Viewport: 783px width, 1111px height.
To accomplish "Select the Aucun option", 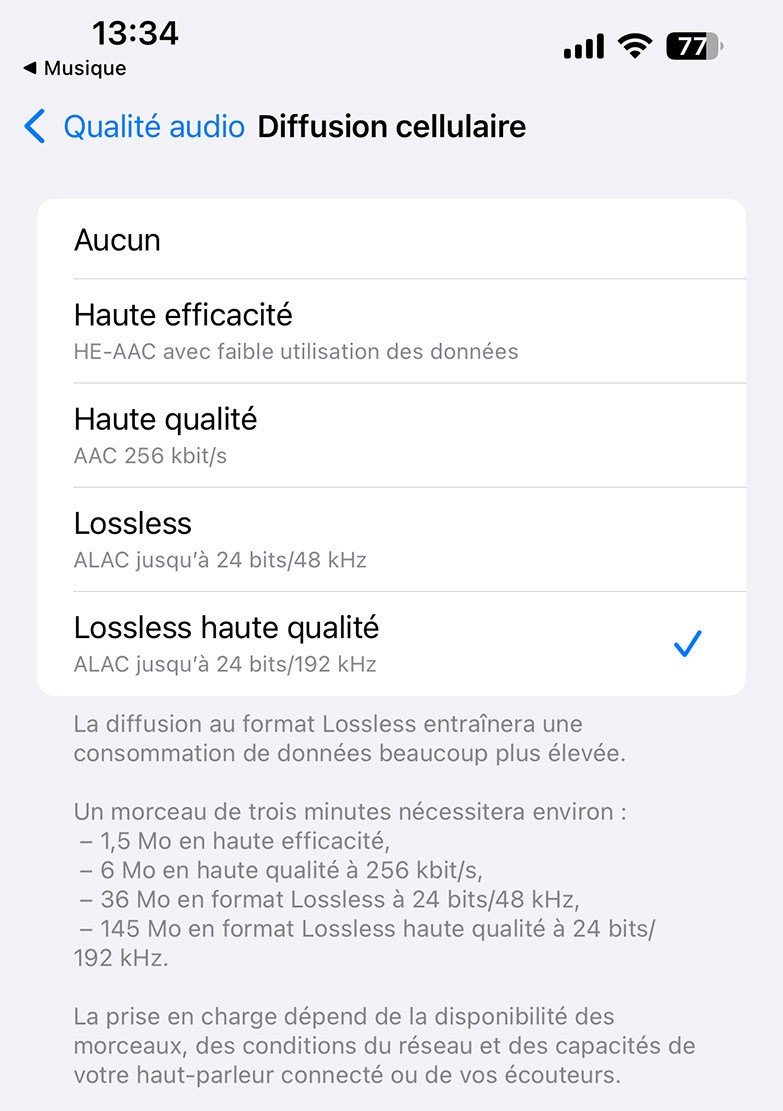I will tap(391, 240).
